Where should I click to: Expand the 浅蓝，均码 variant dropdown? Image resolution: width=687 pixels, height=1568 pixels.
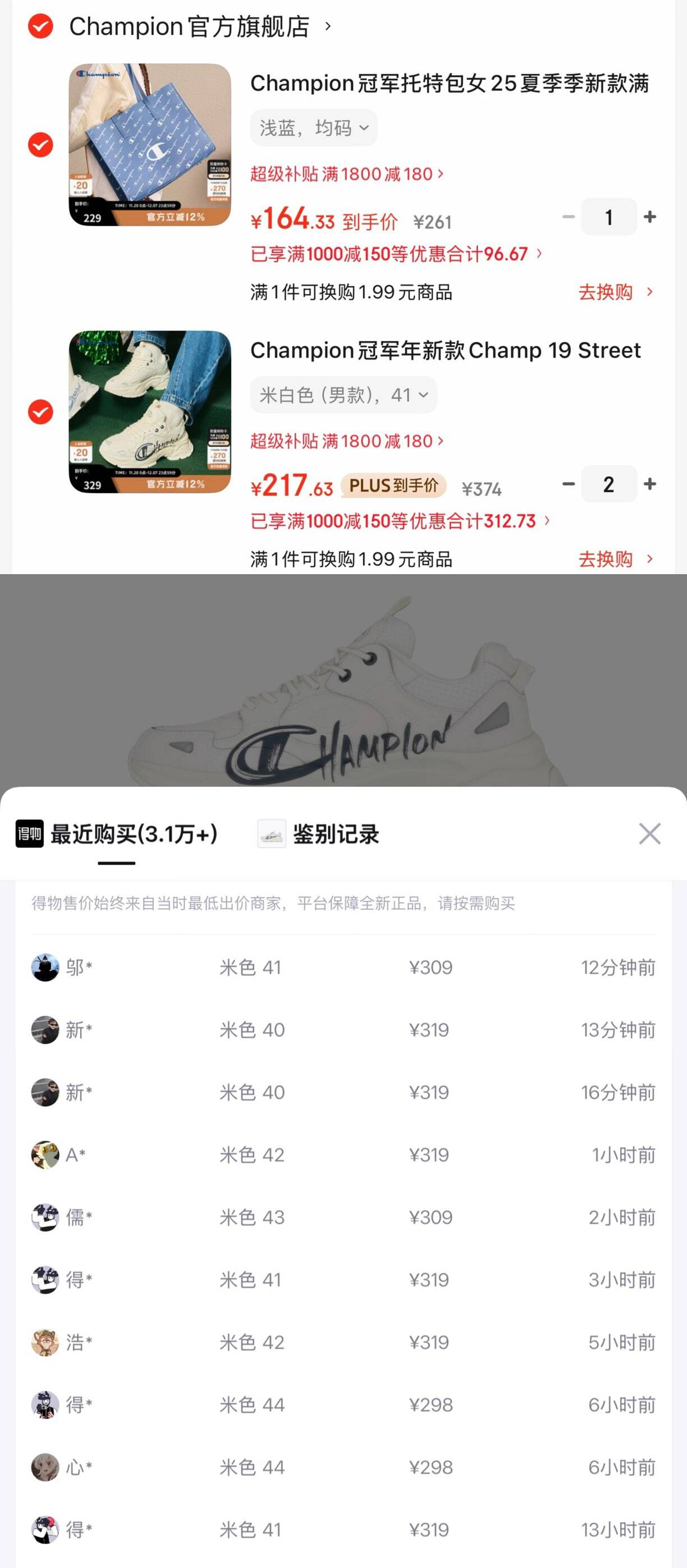click(x=314, y=128)
